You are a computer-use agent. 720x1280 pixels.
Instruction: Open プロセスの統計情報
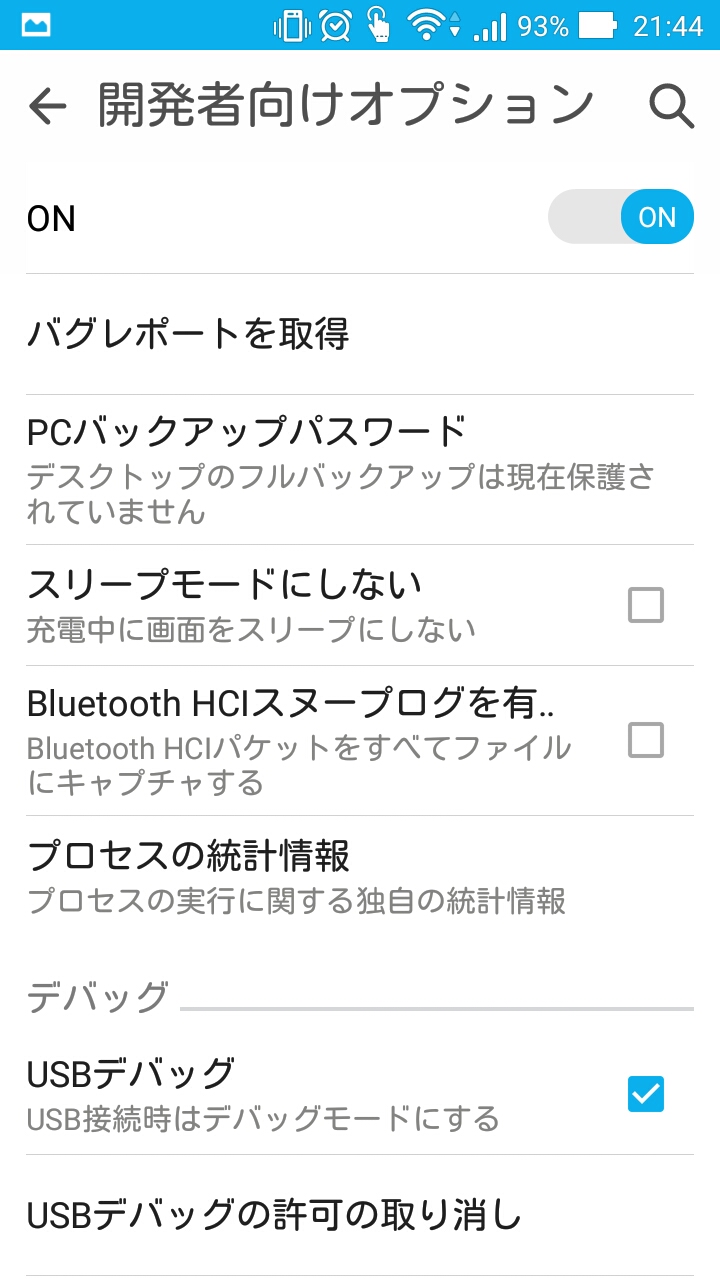[x=188, y=857]
